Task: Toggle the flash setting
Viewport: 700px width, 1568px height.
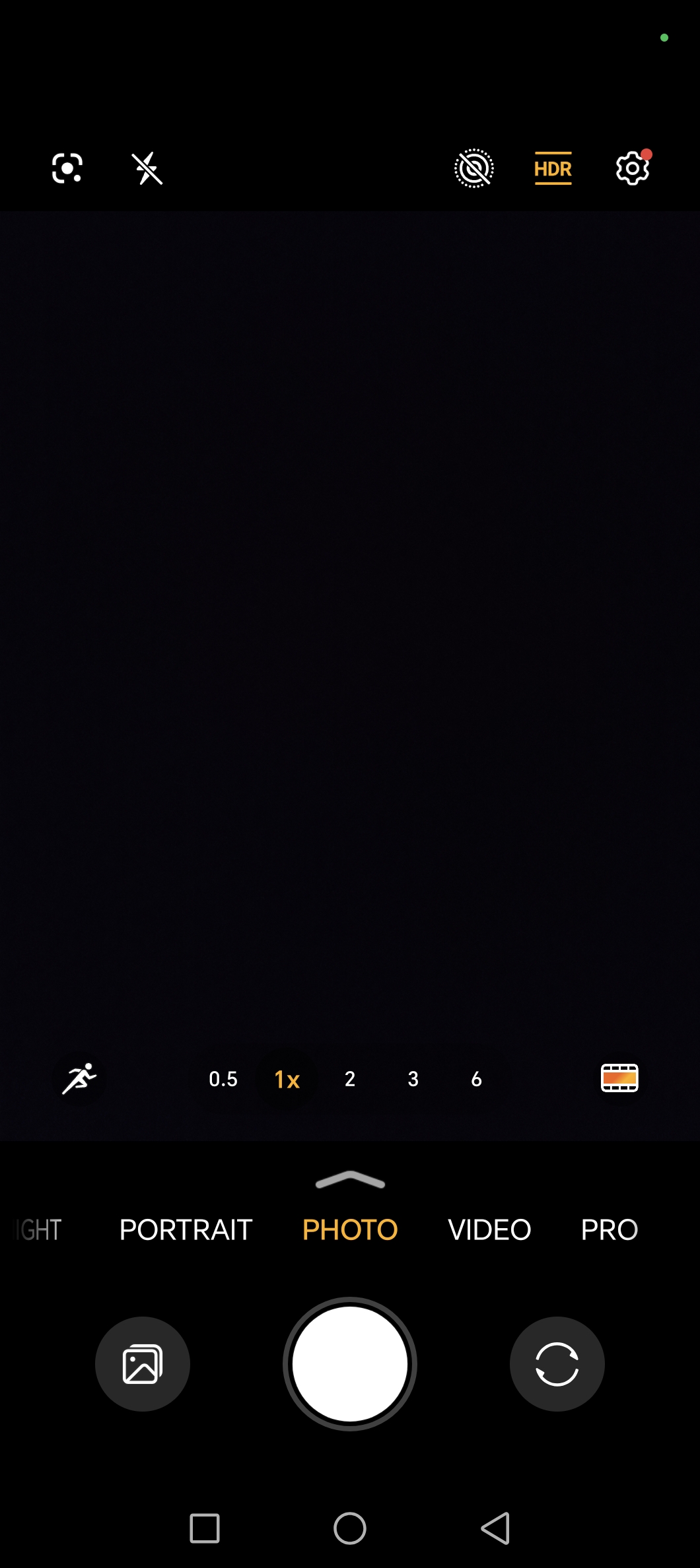Action: point(147,168)
